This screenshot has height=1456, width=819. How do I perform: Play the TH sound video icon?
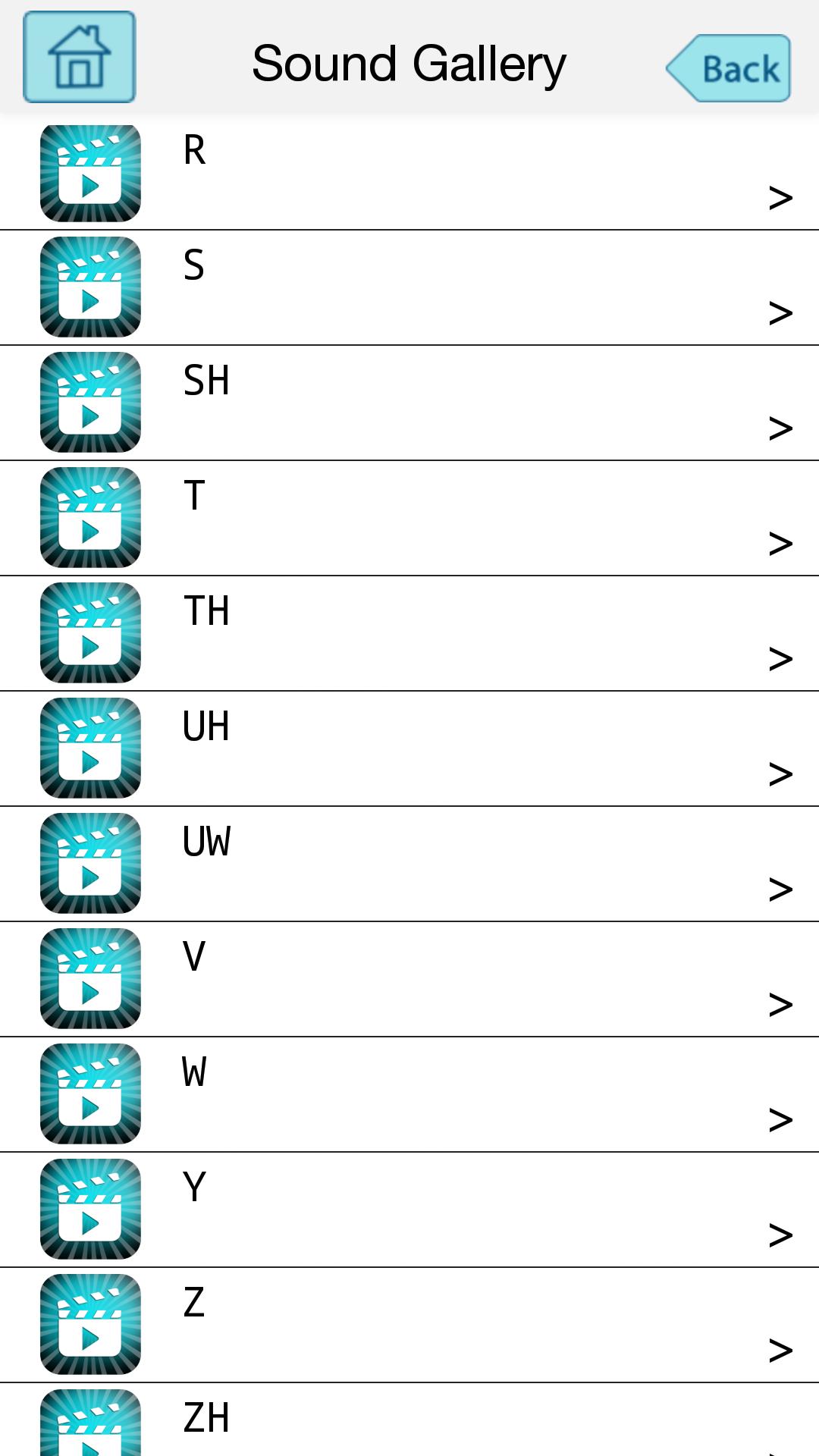pyautogui.click(x=89, y=633)
